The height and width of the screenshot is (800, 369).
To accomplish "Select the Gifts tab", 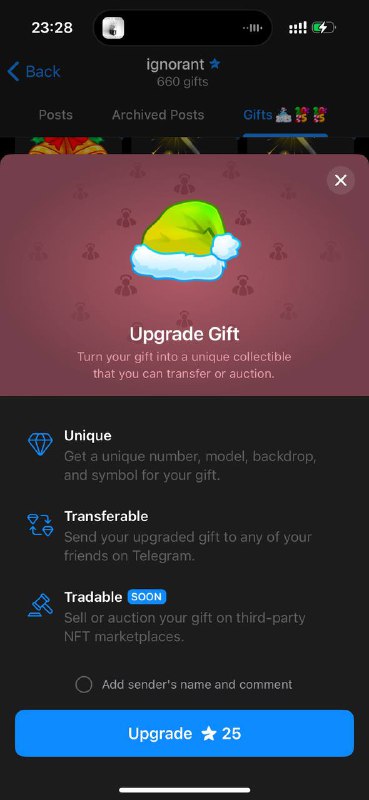I will click(x=285, y=115).
